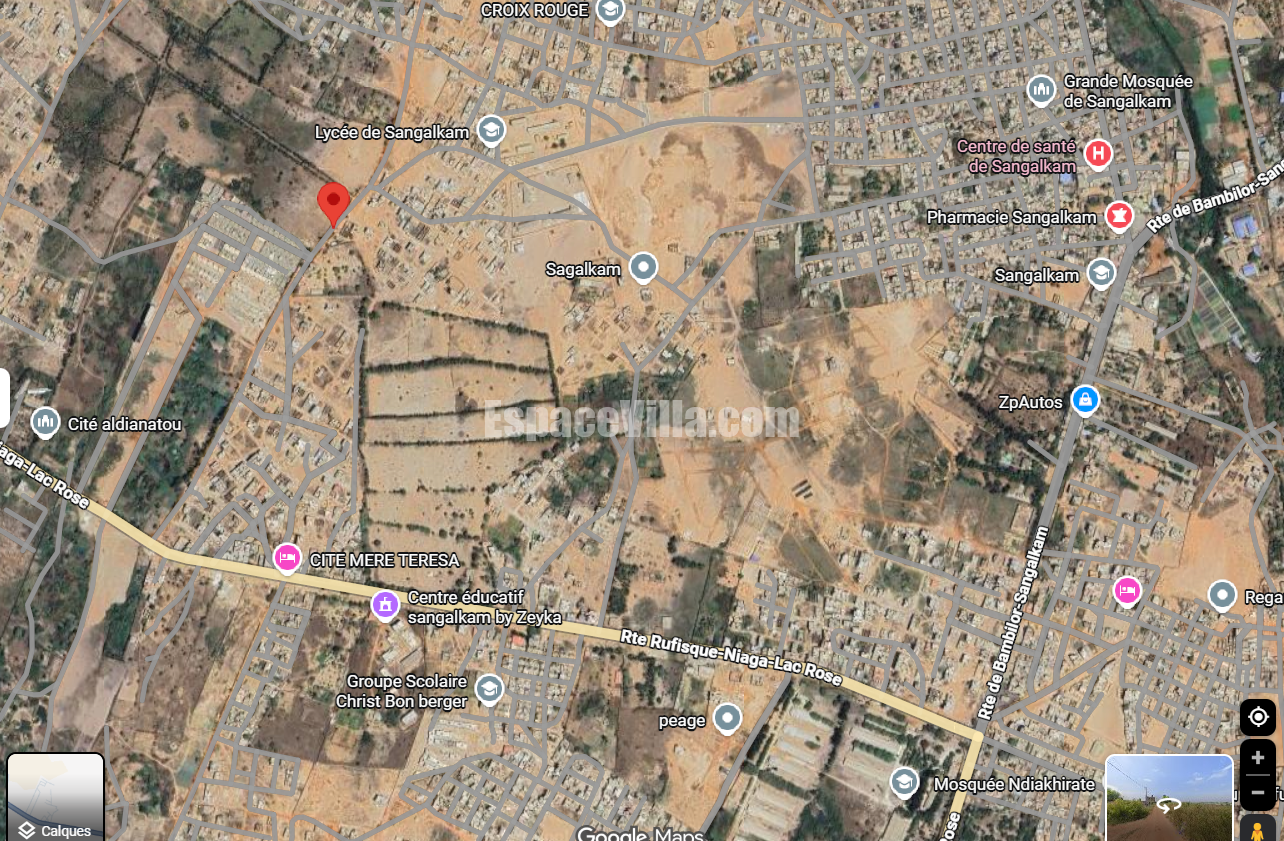Image resolution: width=1284 pixels, height=841 pixels.
Task: Open Centre de santé de Sangalkam marker
Action: point(1098,154)
